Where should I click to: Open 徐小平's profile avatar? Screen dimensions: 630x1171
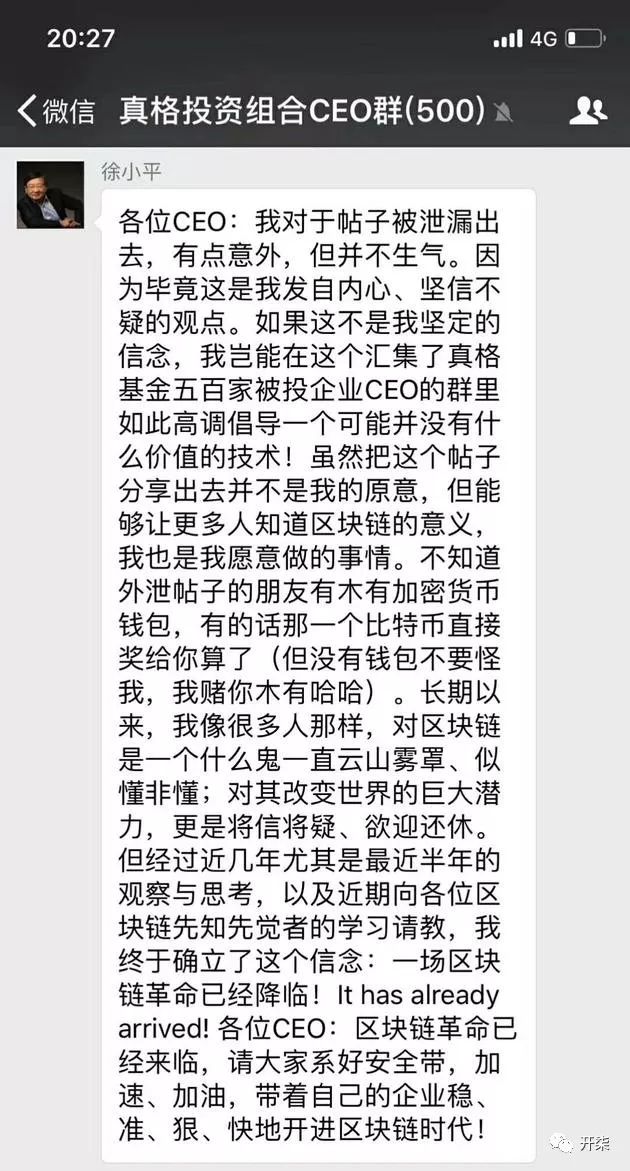click(x=50, y=195)
